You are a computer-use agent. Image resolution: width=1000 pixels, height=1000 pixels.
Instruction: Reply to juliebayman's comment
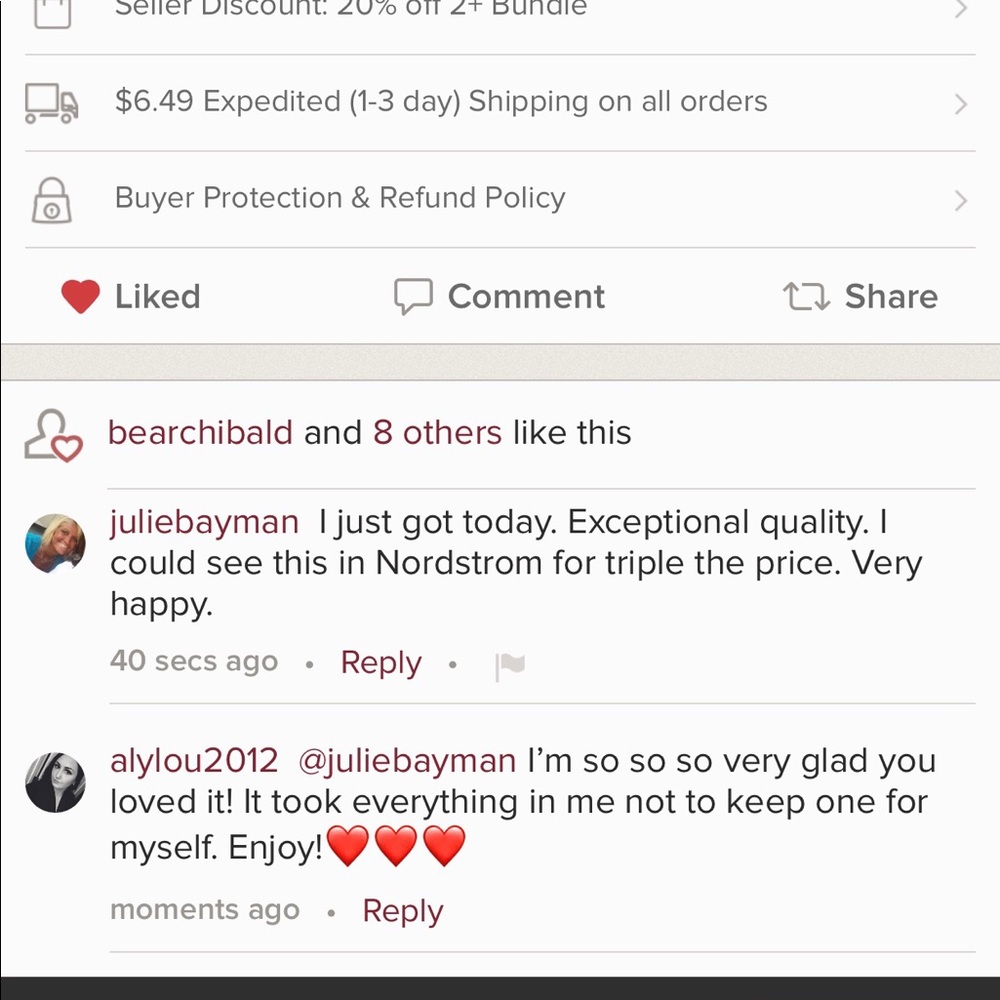pos(381,663)
